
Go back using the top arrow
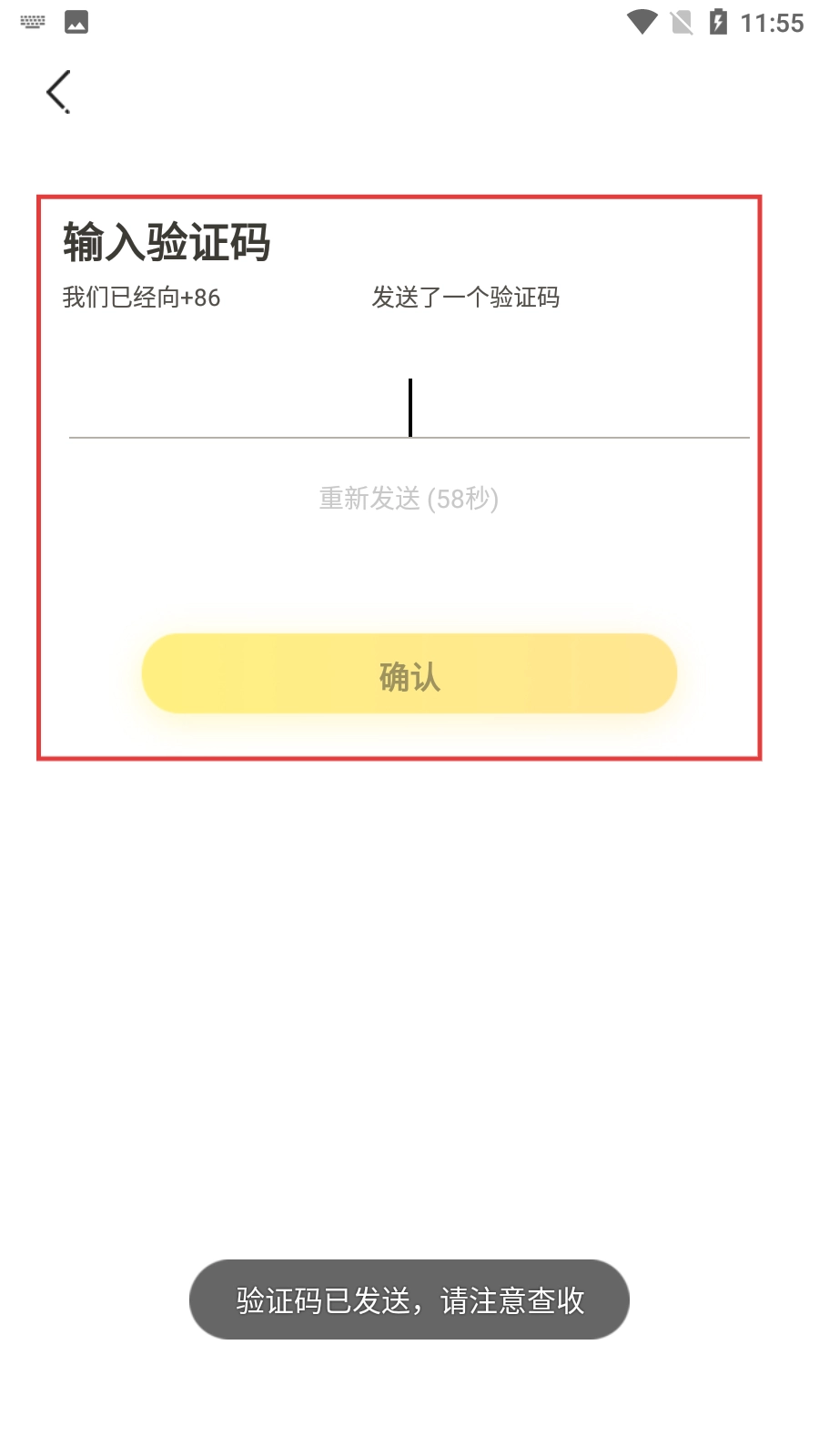(58, 91)
